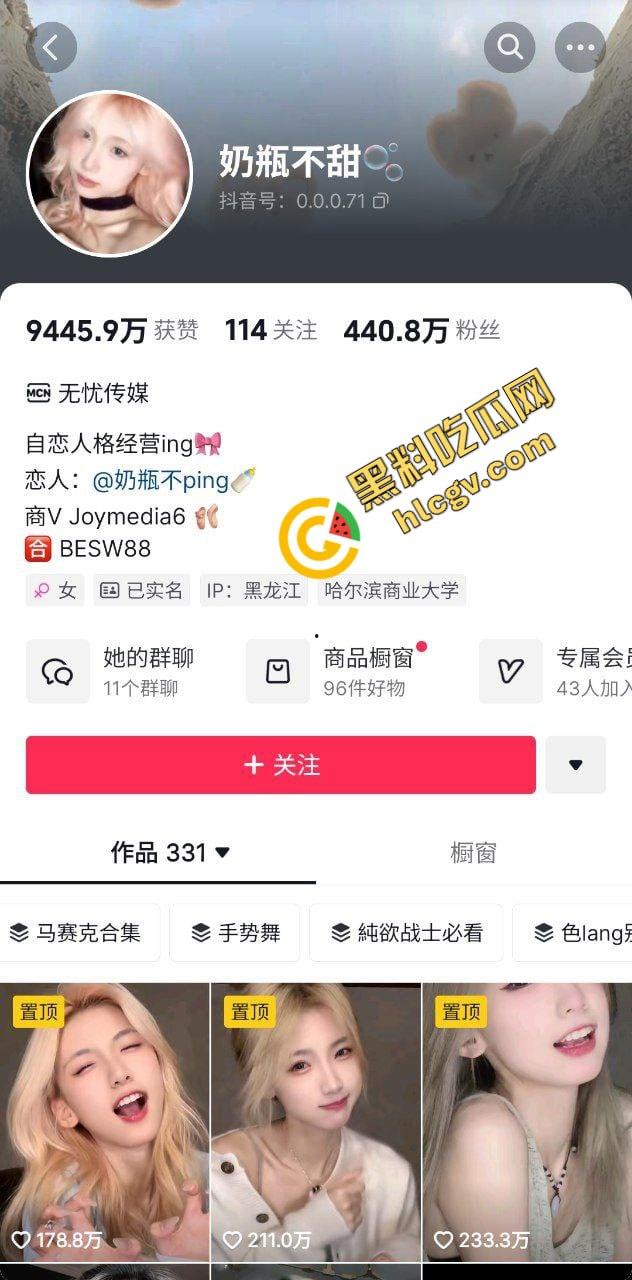The width and height of the screenshot is (632, 1280).
Task: Open the search icon on the profile
Action: pos(510,47)
